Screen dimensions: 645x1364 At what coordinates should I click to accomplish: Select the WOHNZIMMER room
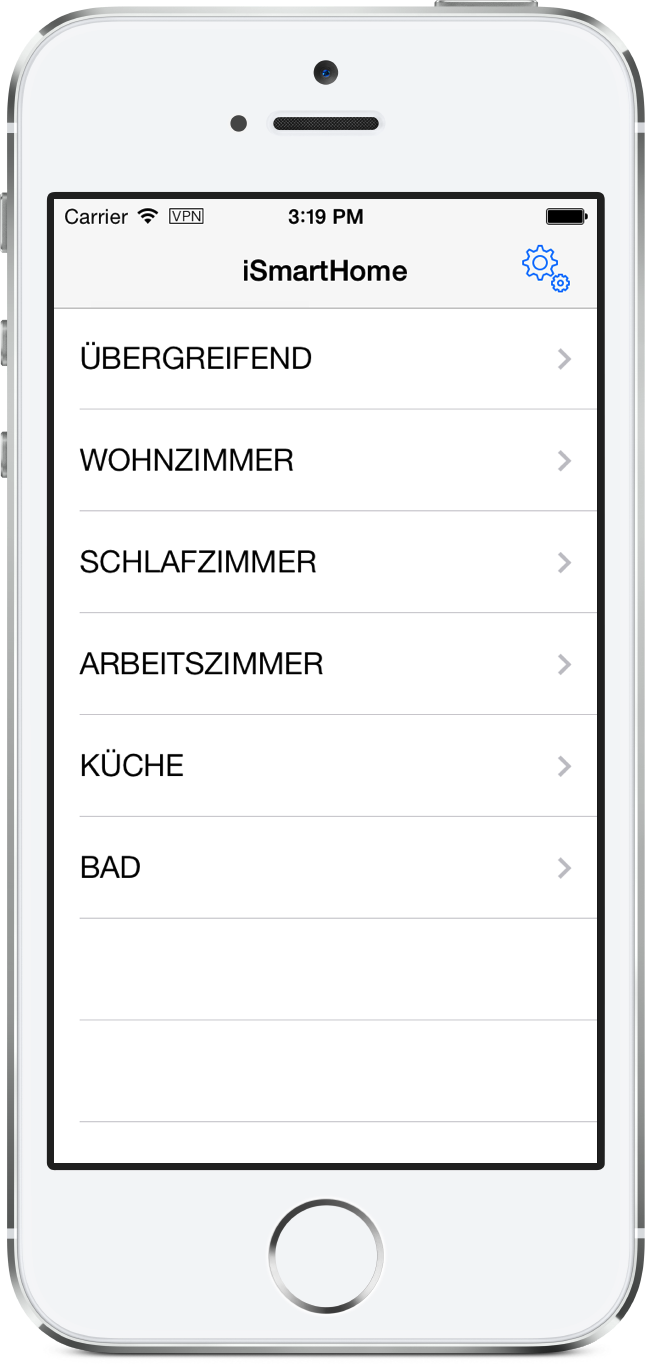coord(325,460)
